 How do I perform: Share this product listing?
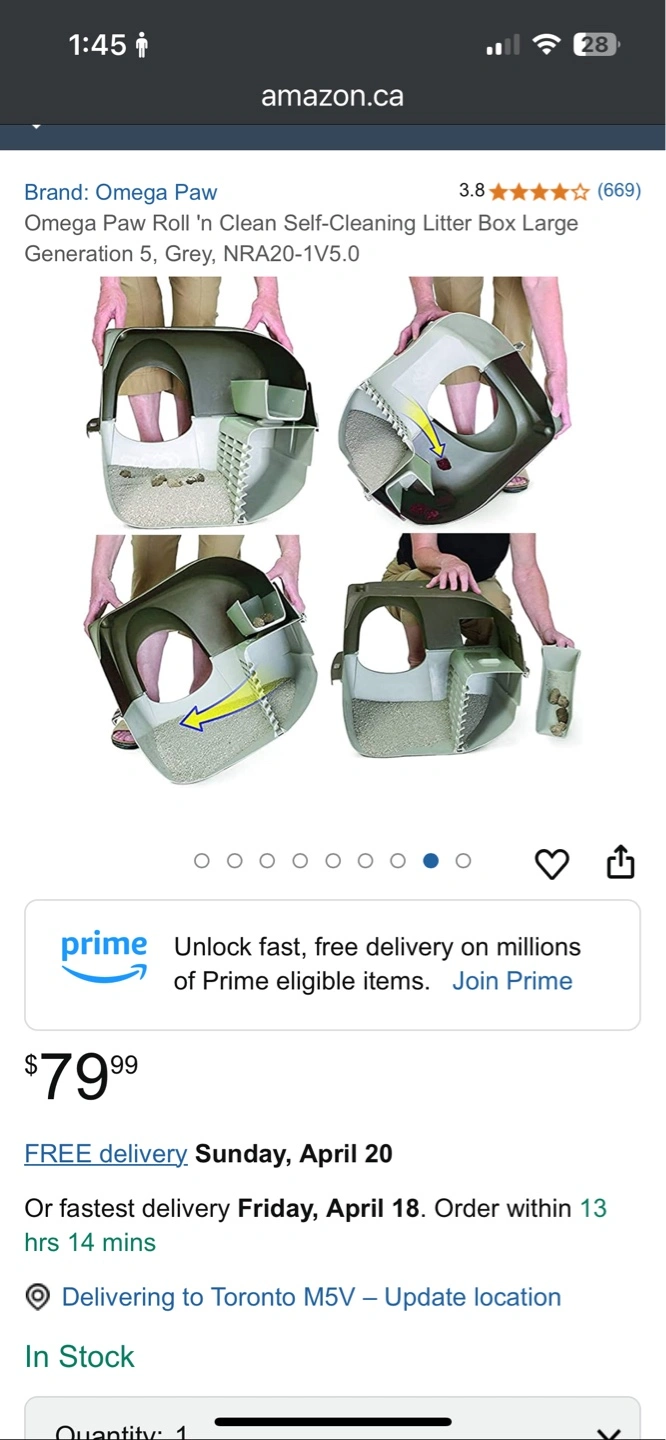coord(621,861)
